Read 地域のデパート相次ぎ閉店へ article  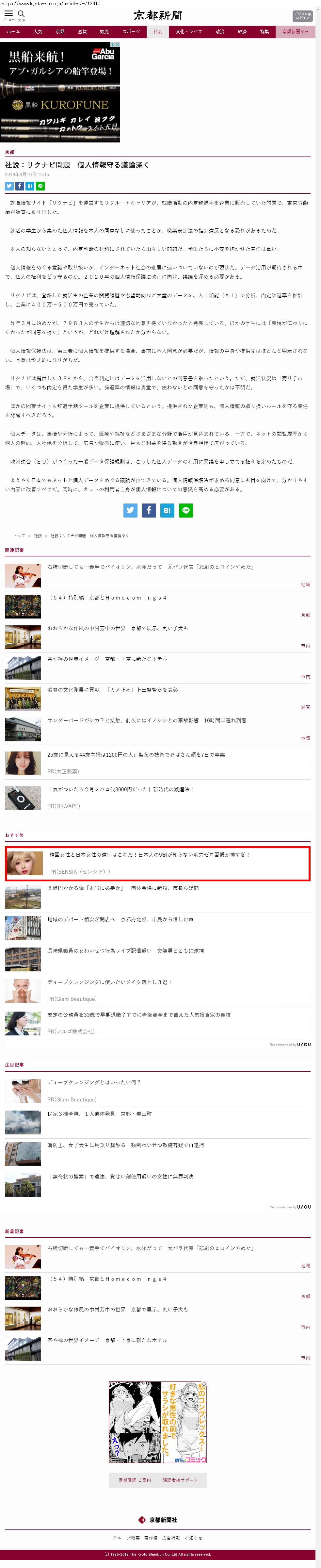click(120, 919)
